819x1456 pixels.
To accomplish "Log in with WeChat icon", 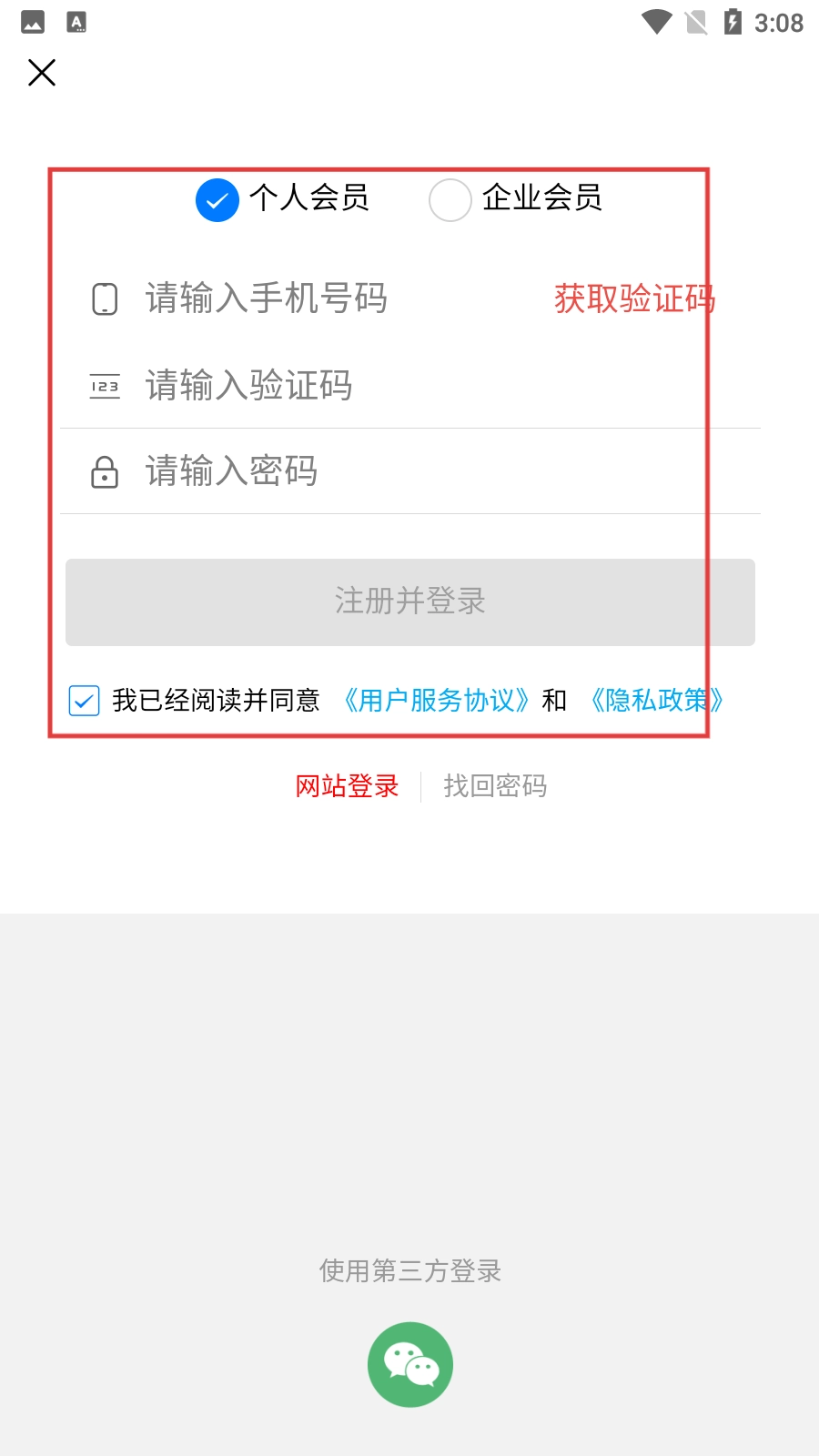I will point(410,1364).
